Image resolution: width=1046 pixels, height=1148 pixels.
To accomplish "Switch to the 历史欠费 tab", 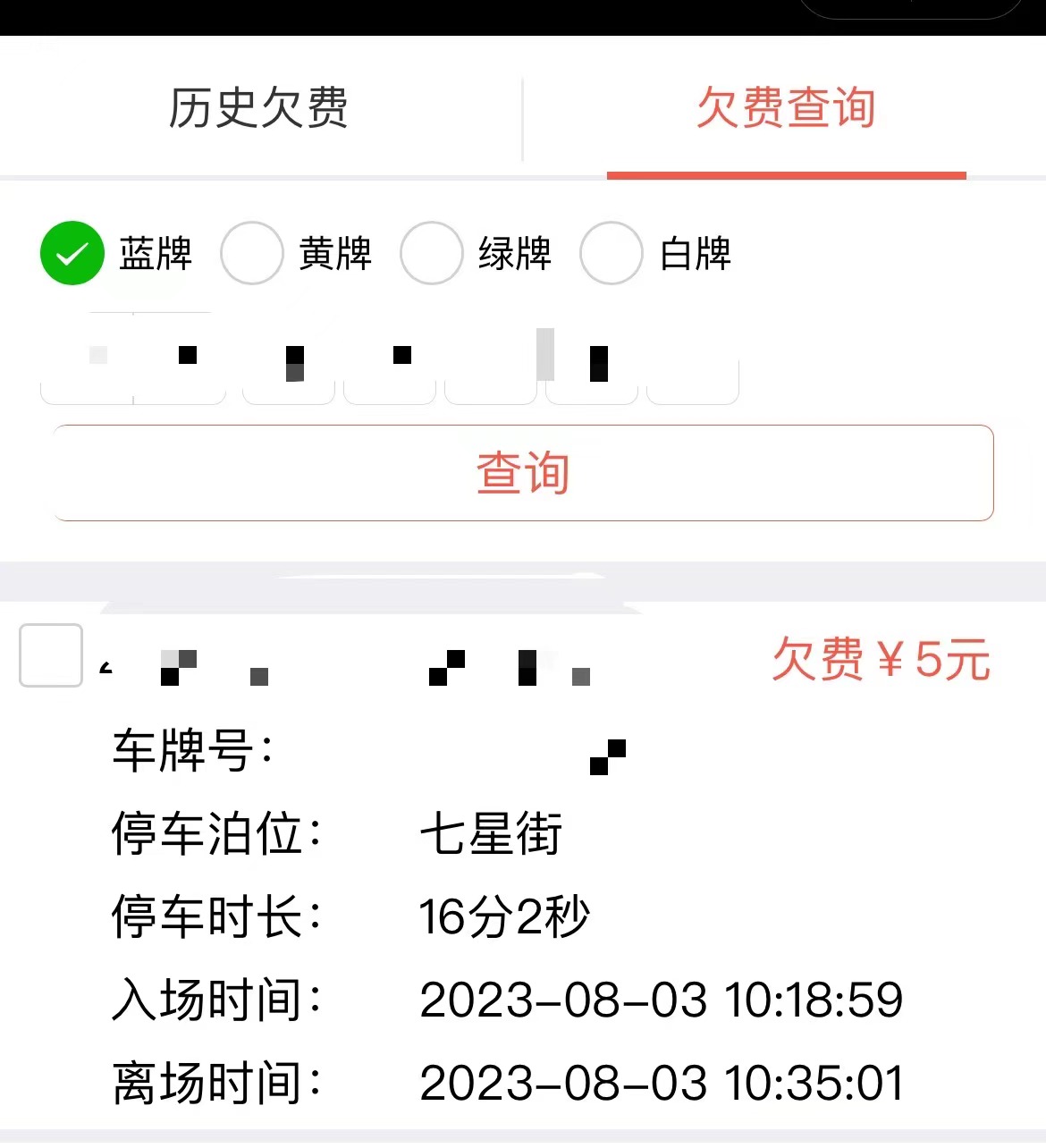I will [x=258, y=108].
